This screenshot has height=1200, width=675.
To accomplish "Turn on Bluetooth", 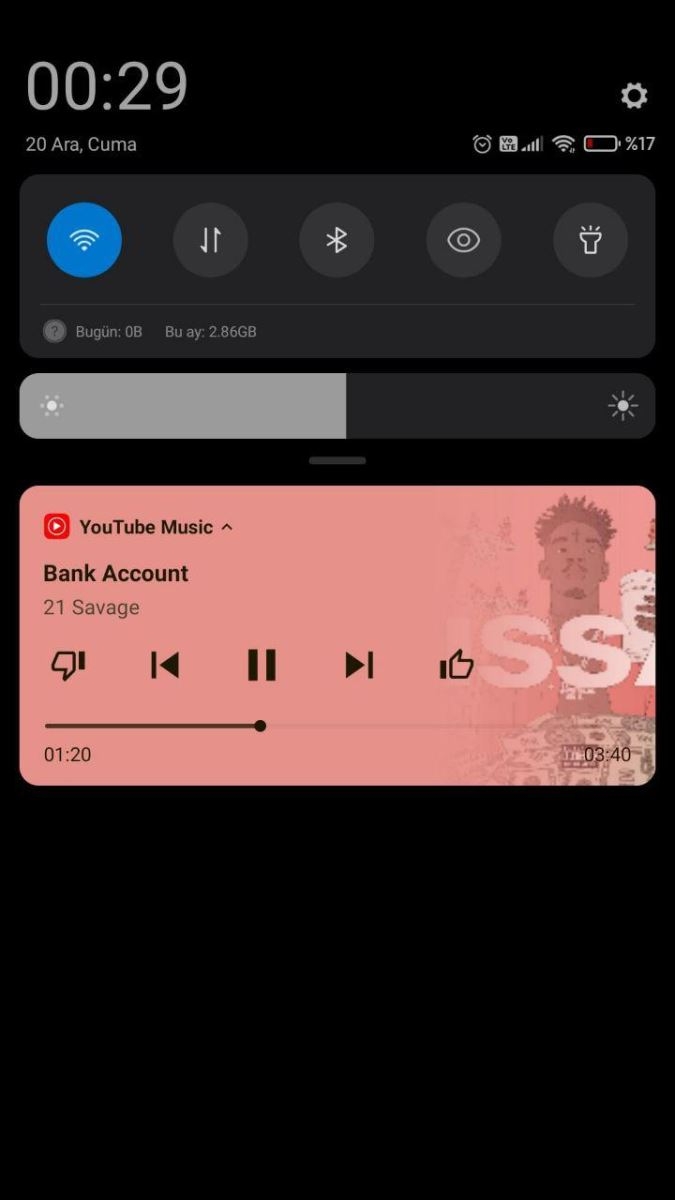I will [x=337, y=240].
